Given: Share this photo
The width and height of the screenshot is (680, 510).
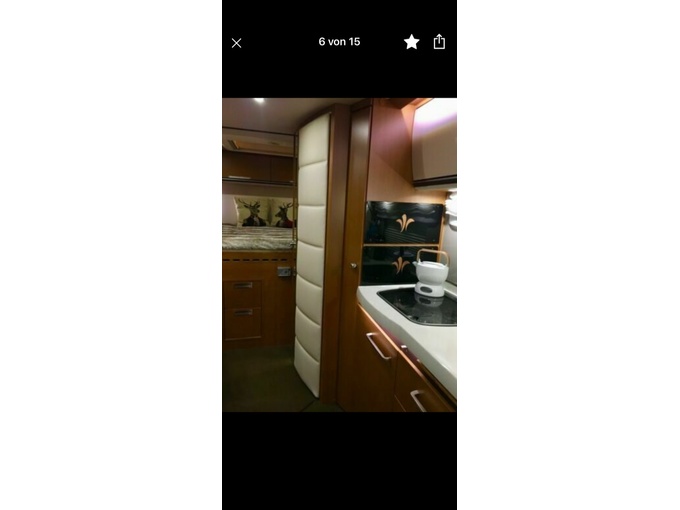Looking at the screenshot, I should [439, 41].
